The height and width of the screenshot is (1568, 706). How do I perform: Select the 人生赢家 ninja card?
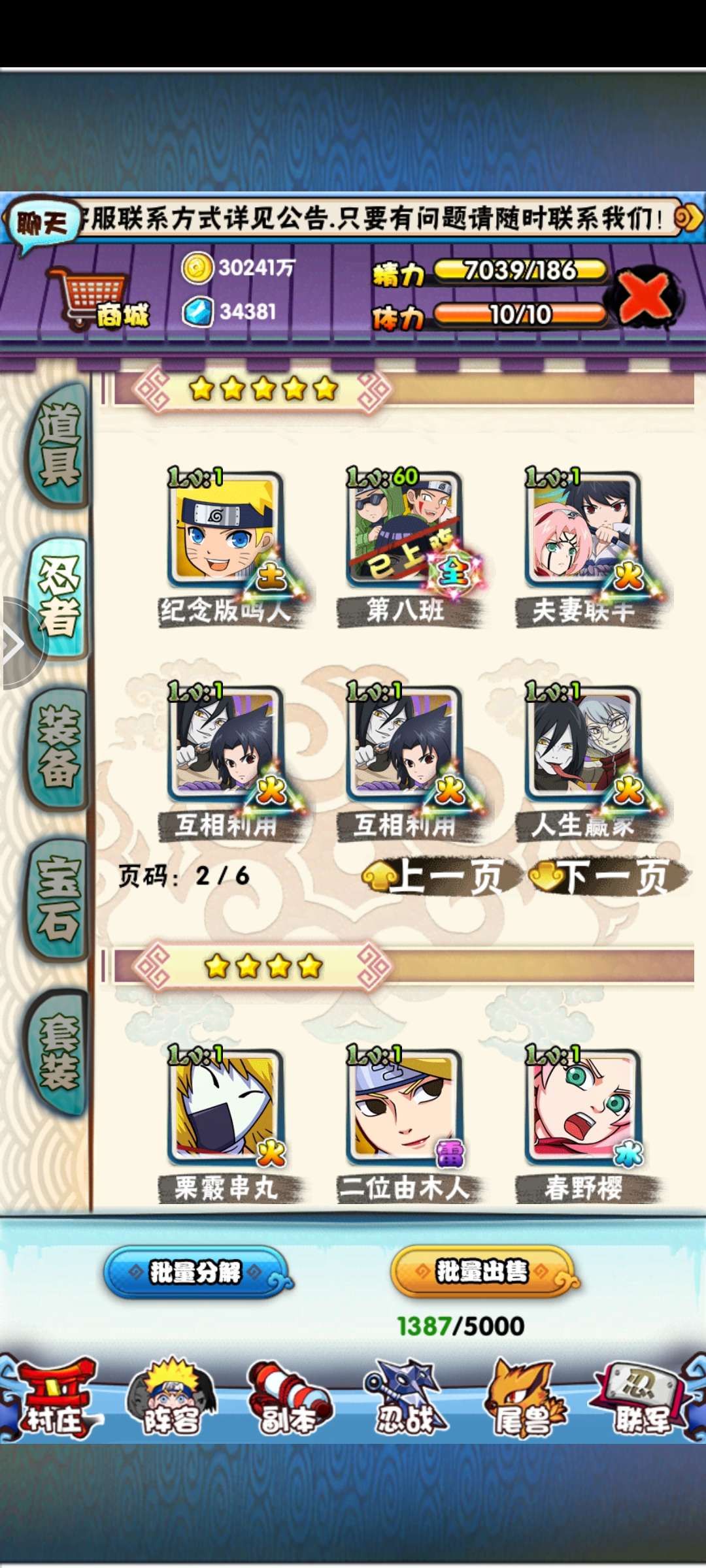coord(583,745)
